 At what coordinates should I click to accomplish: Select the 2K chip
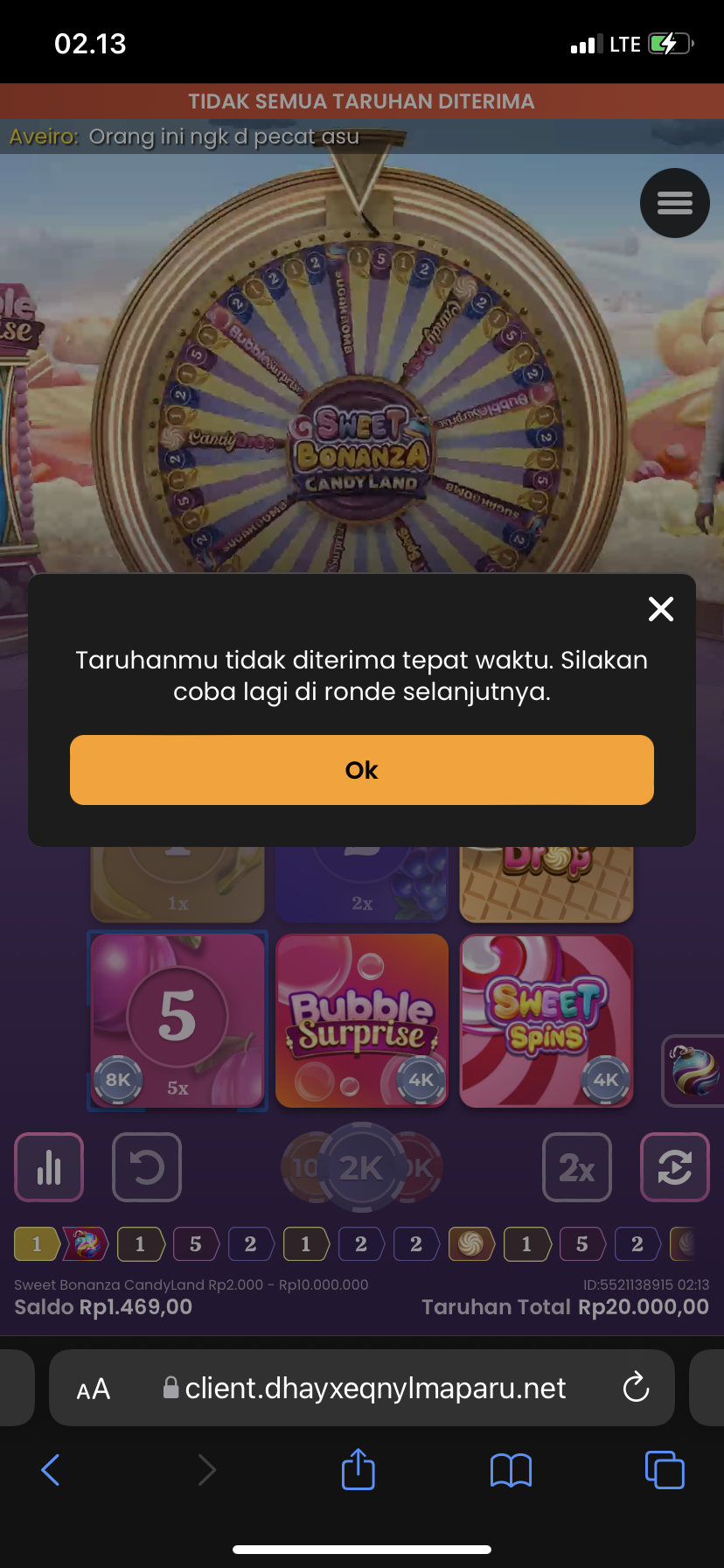tap(361, 1167)
